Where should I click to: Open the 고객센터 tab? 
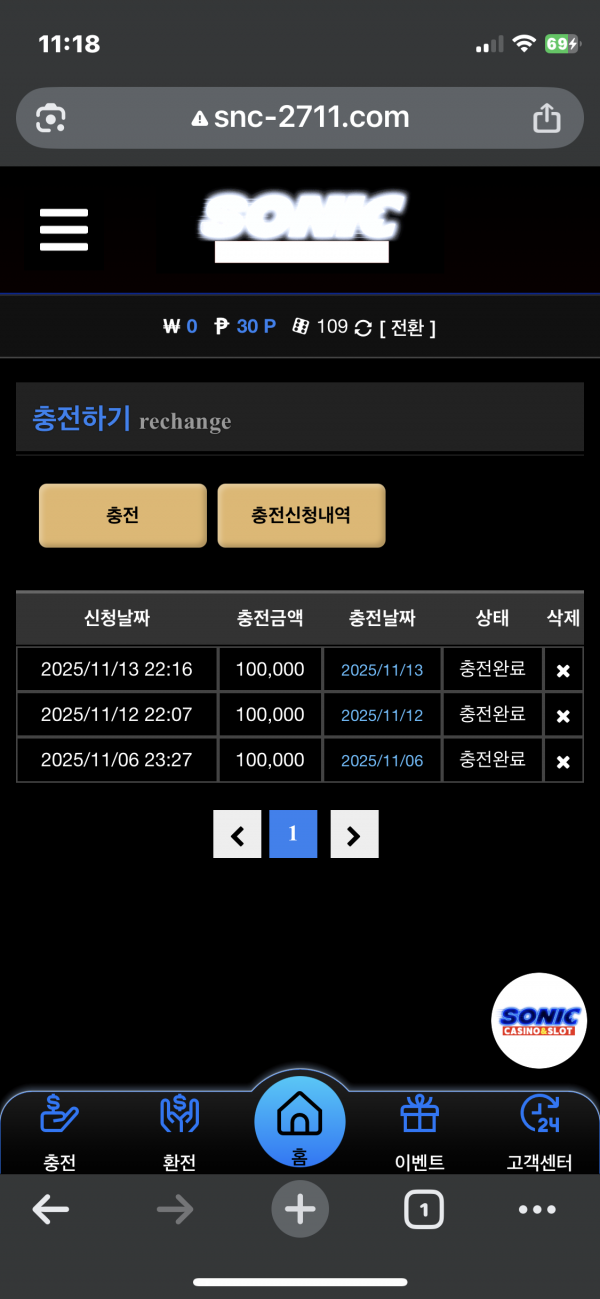[540, 1133]
